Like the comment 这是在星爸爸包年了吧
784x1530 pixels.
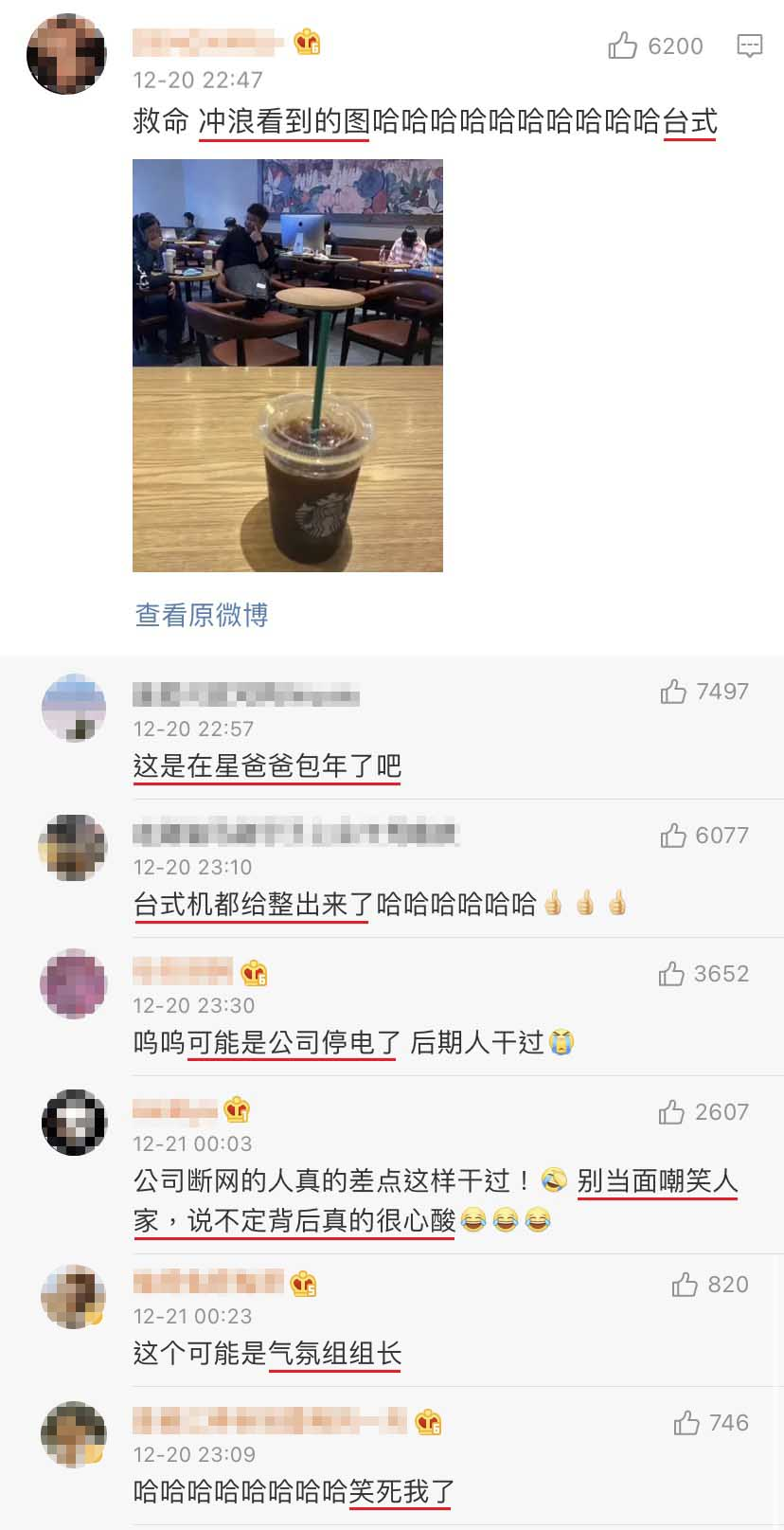[x=673, y=692]
